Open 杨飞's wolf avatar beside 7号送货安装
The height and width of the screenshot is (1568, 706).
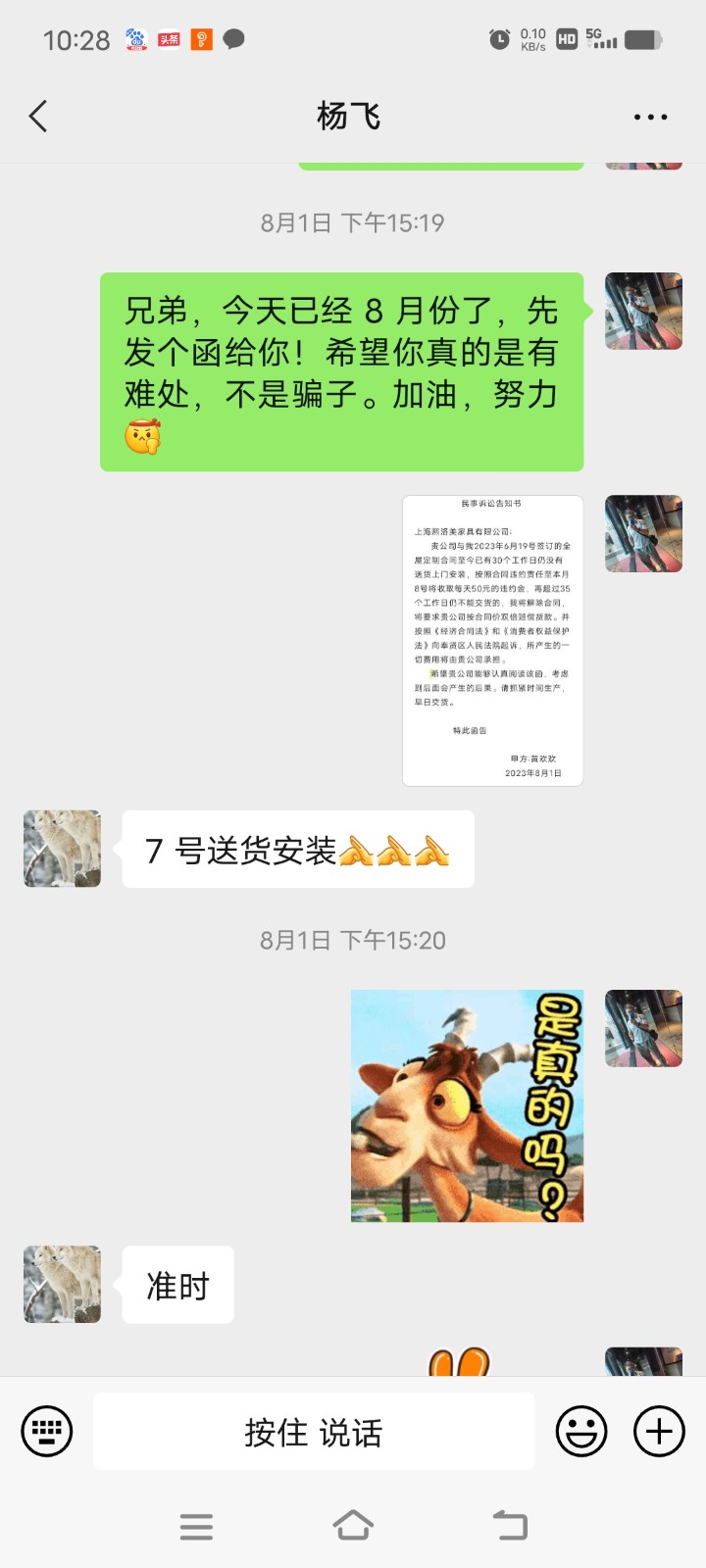tap(62, 849)
